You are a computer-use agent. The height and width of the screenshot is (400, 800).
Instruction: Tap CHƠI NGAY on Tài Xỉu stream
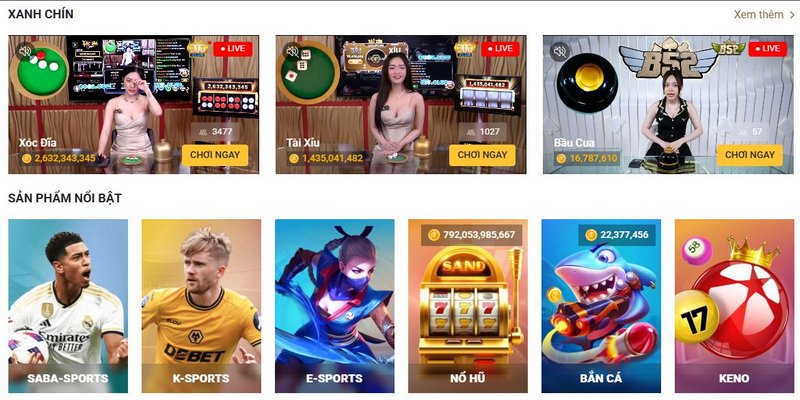pyautogui.click(x=482, y=155)
